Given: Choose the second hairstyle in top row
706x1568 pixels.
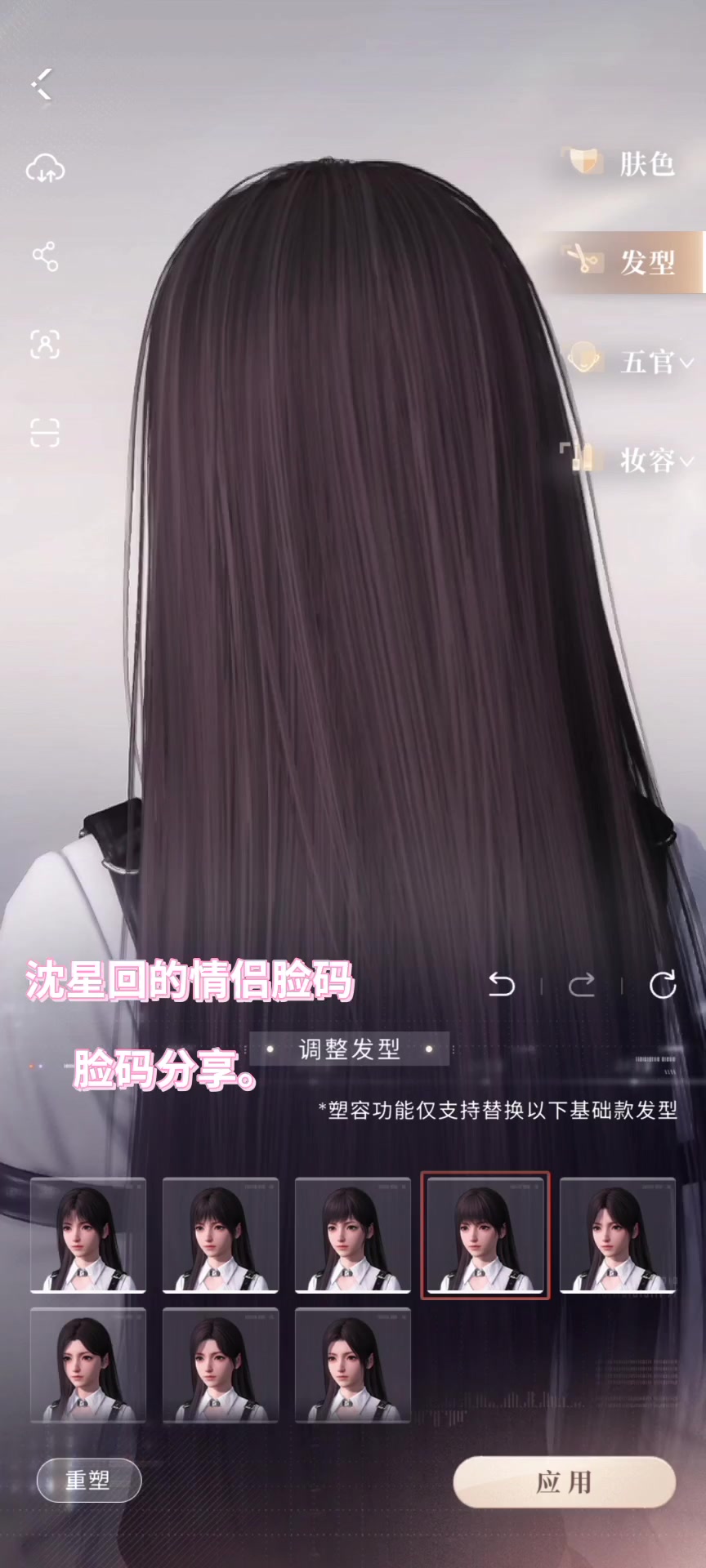Looking at the screenshot, I should coord(221,1234).
